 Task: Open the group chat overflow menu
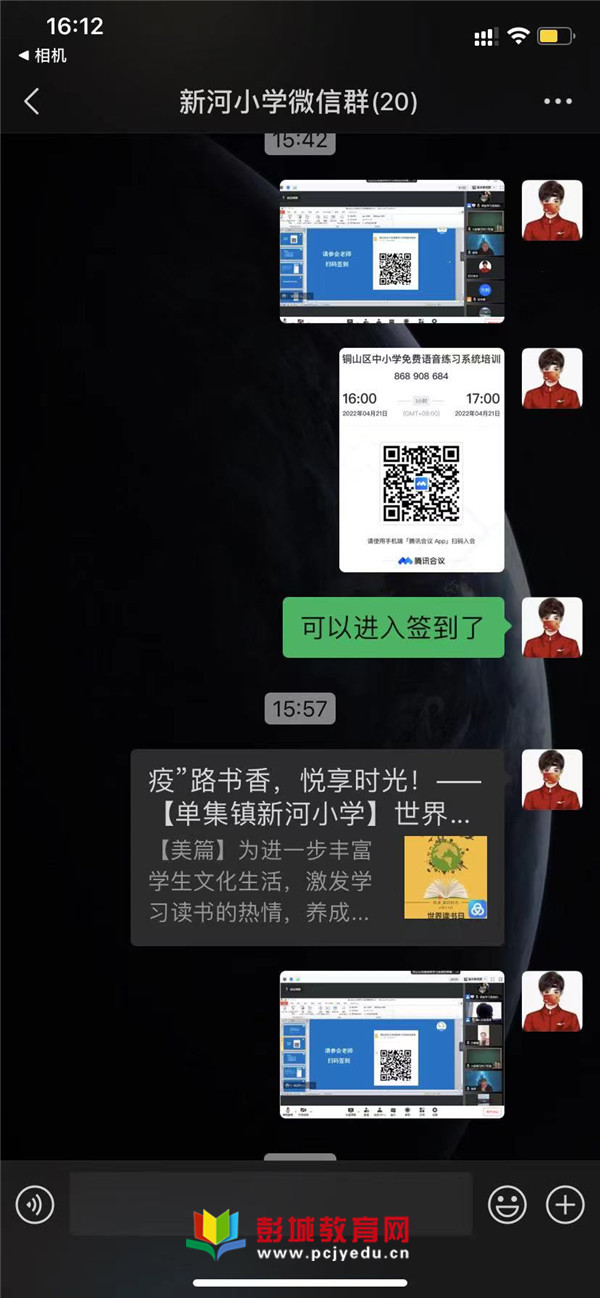coord(558,101)
